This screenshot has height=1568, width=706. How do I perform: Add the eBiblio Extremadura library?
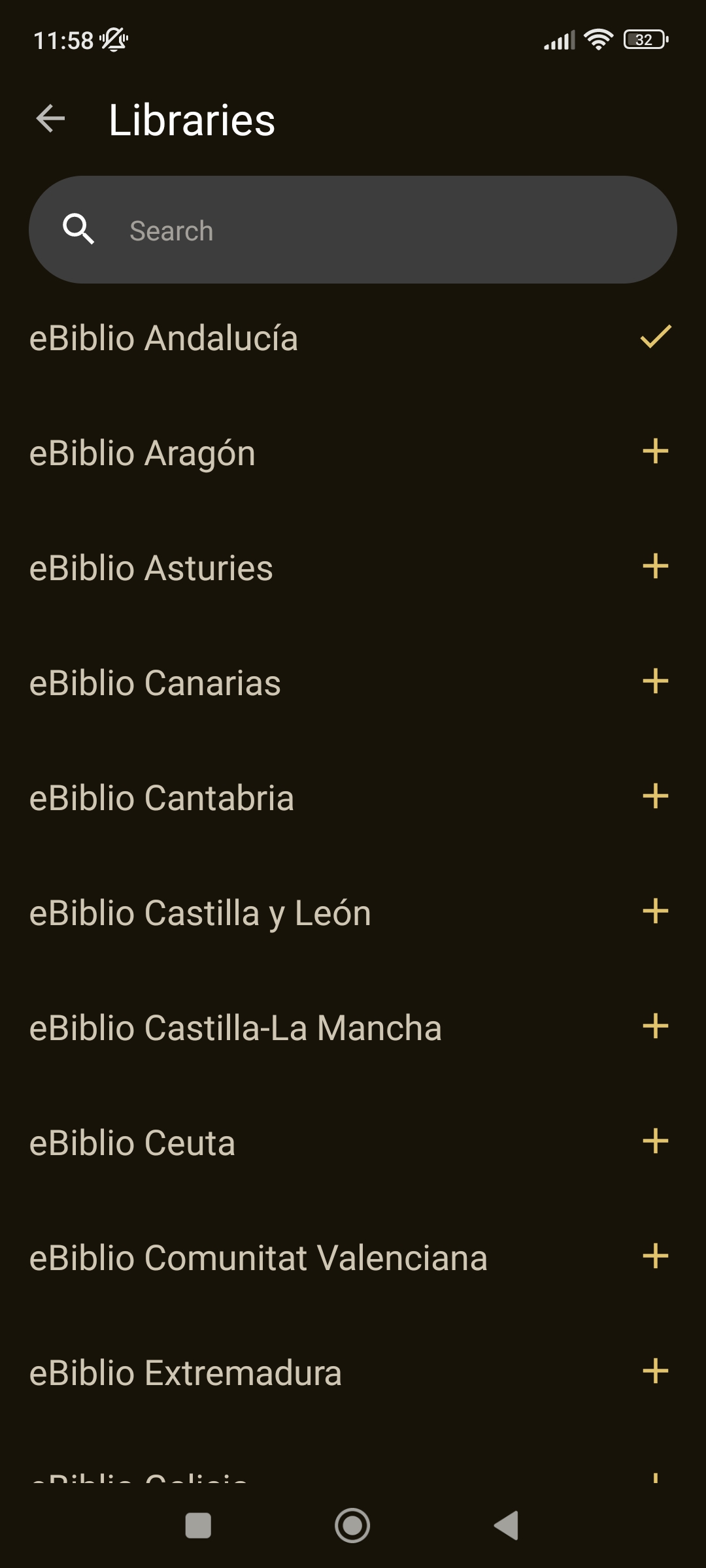point(656,1371)
